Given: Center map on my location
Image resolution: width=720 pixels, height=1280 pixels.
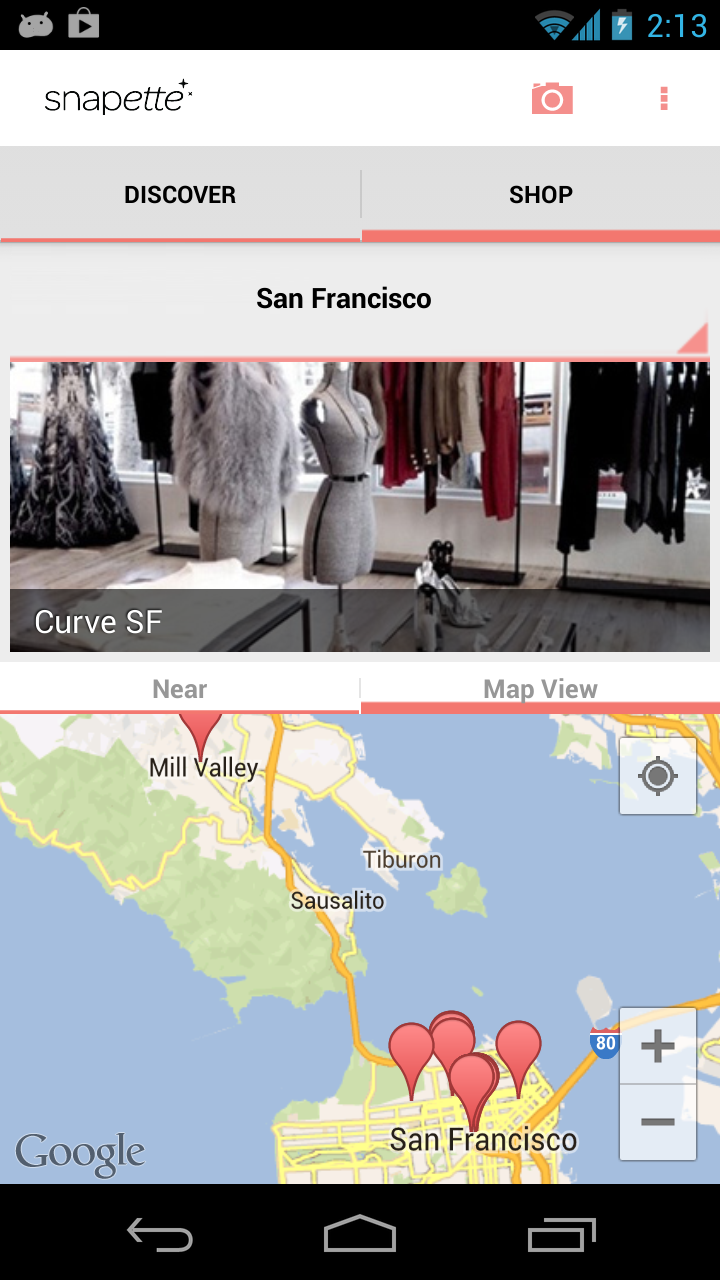Looking at the screenshot, I should (x=657, y=776).
